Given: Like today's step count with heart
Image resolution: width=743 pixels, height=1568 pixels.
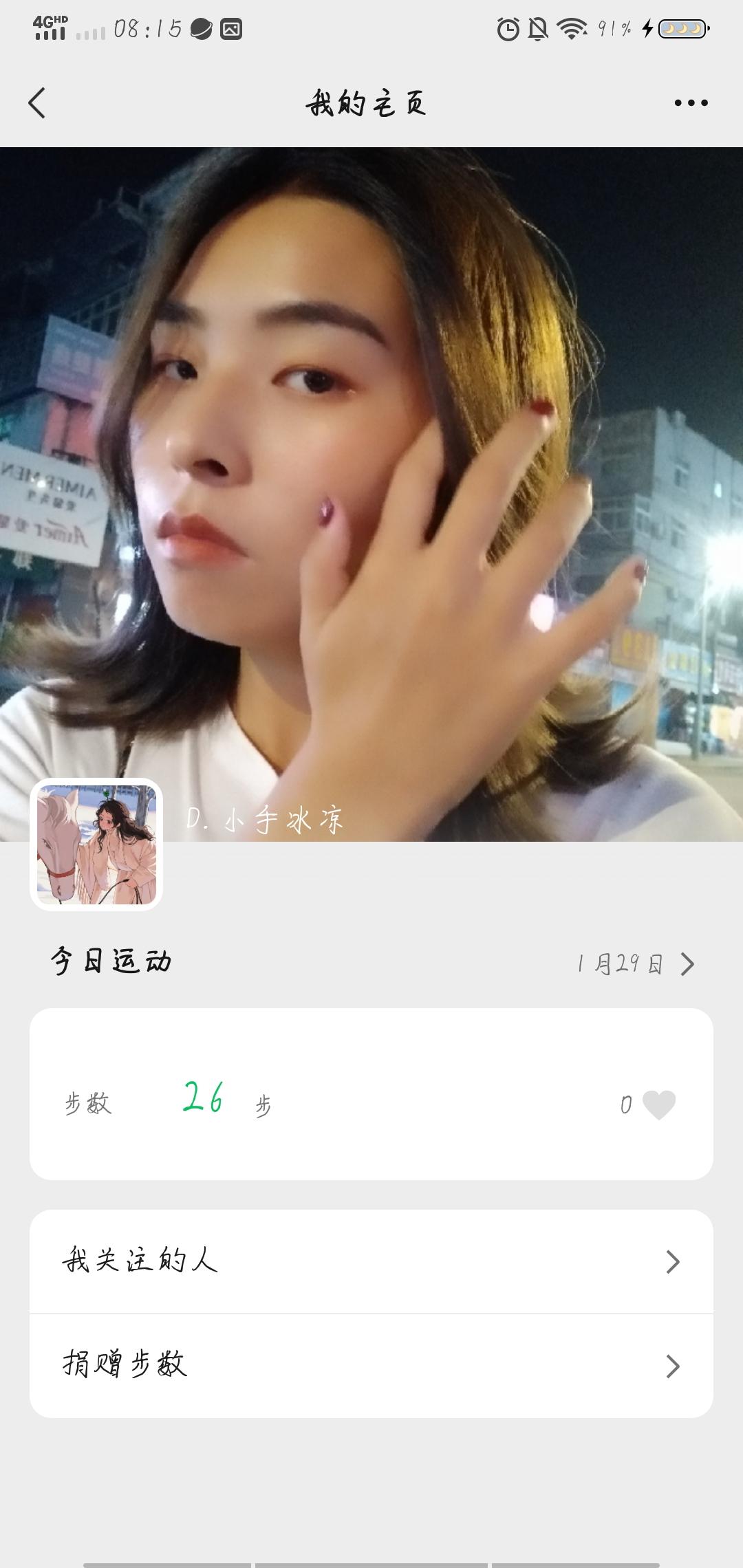Looking at the screenshot, I should (x=658, y=1104).
